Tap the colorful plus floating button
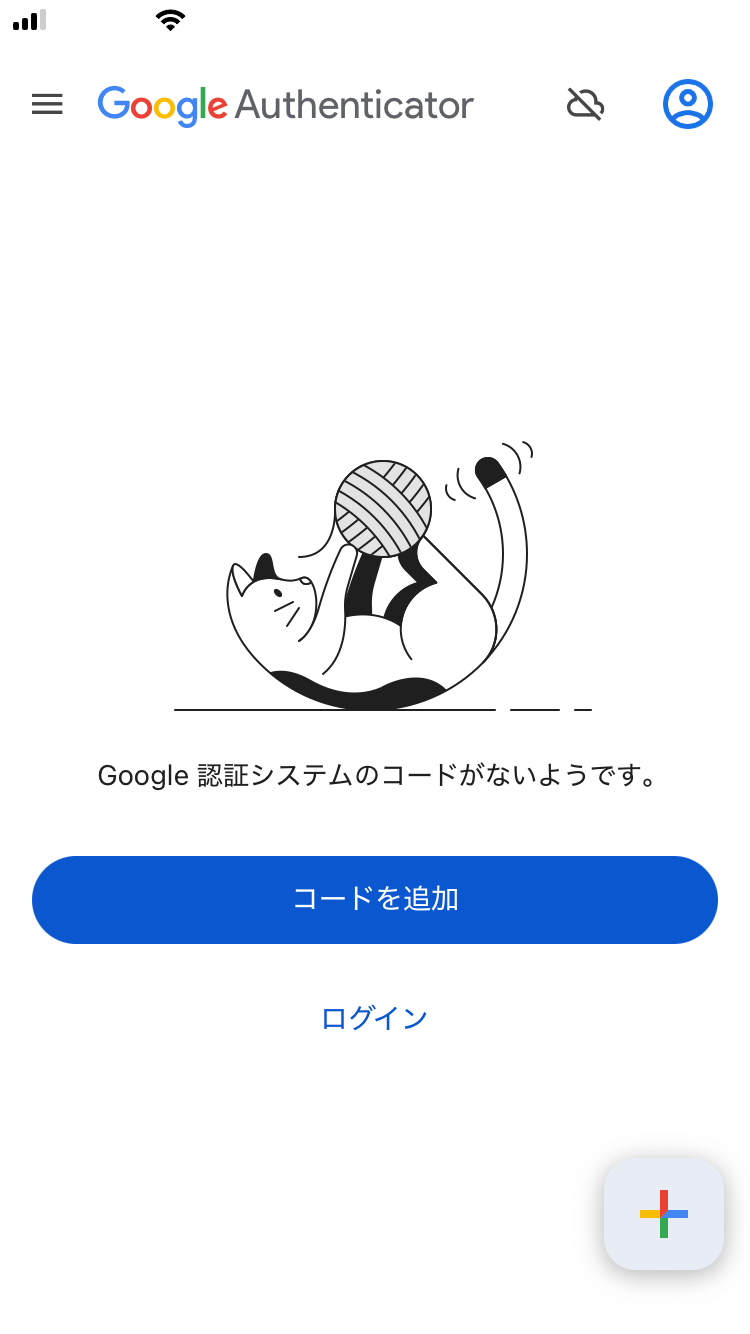 click(663, 1213)
